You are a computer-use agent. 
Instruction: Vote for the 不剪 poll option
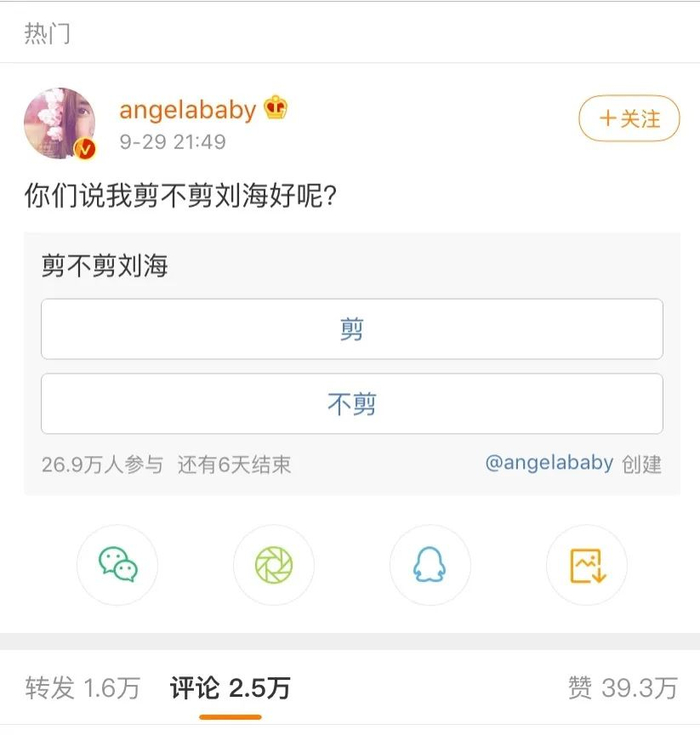[x=351, y=404]
